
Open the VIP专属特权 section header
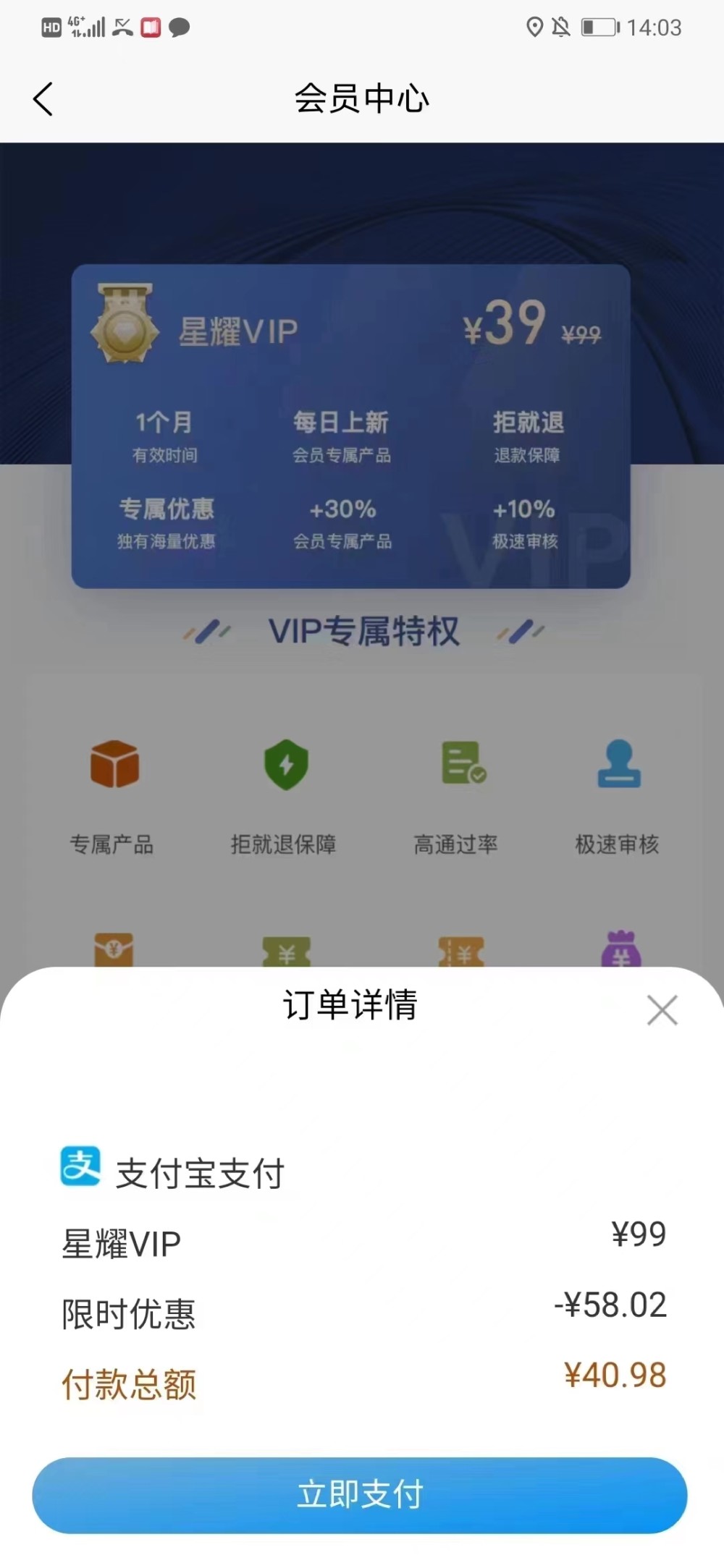click(x=362, y=630)
